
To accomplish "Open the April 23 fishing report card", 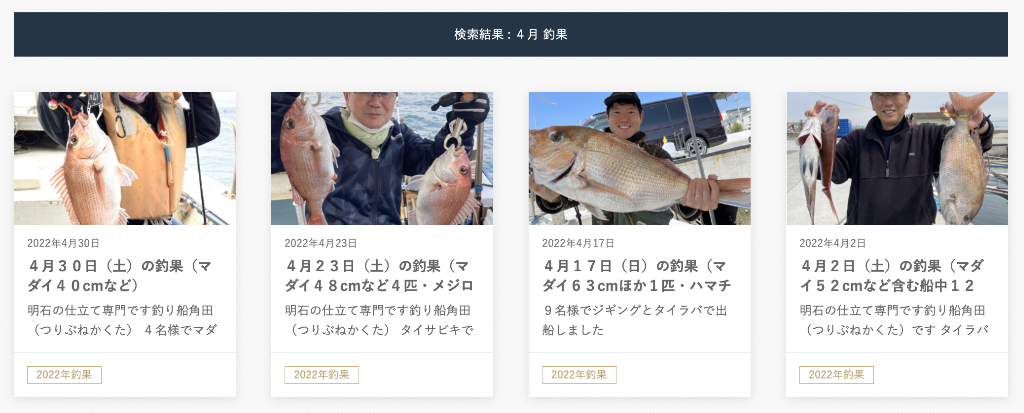I will coord(381,275).
